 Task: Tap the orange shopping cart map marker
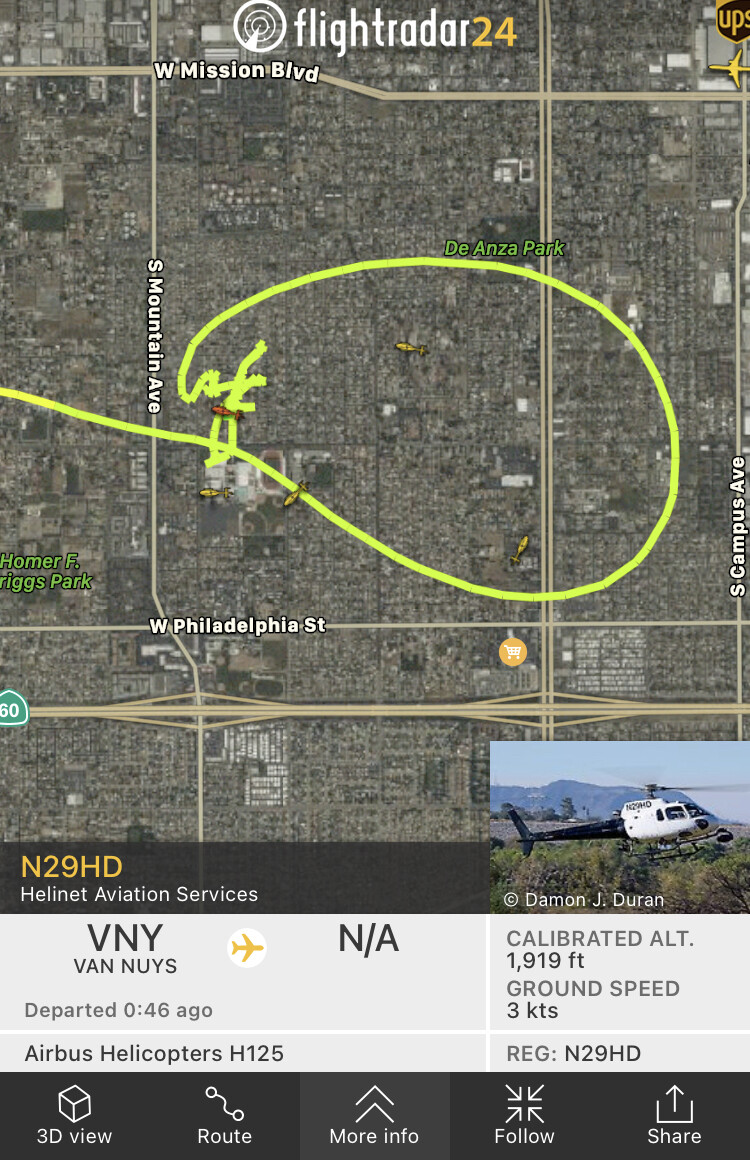point(513,652)
